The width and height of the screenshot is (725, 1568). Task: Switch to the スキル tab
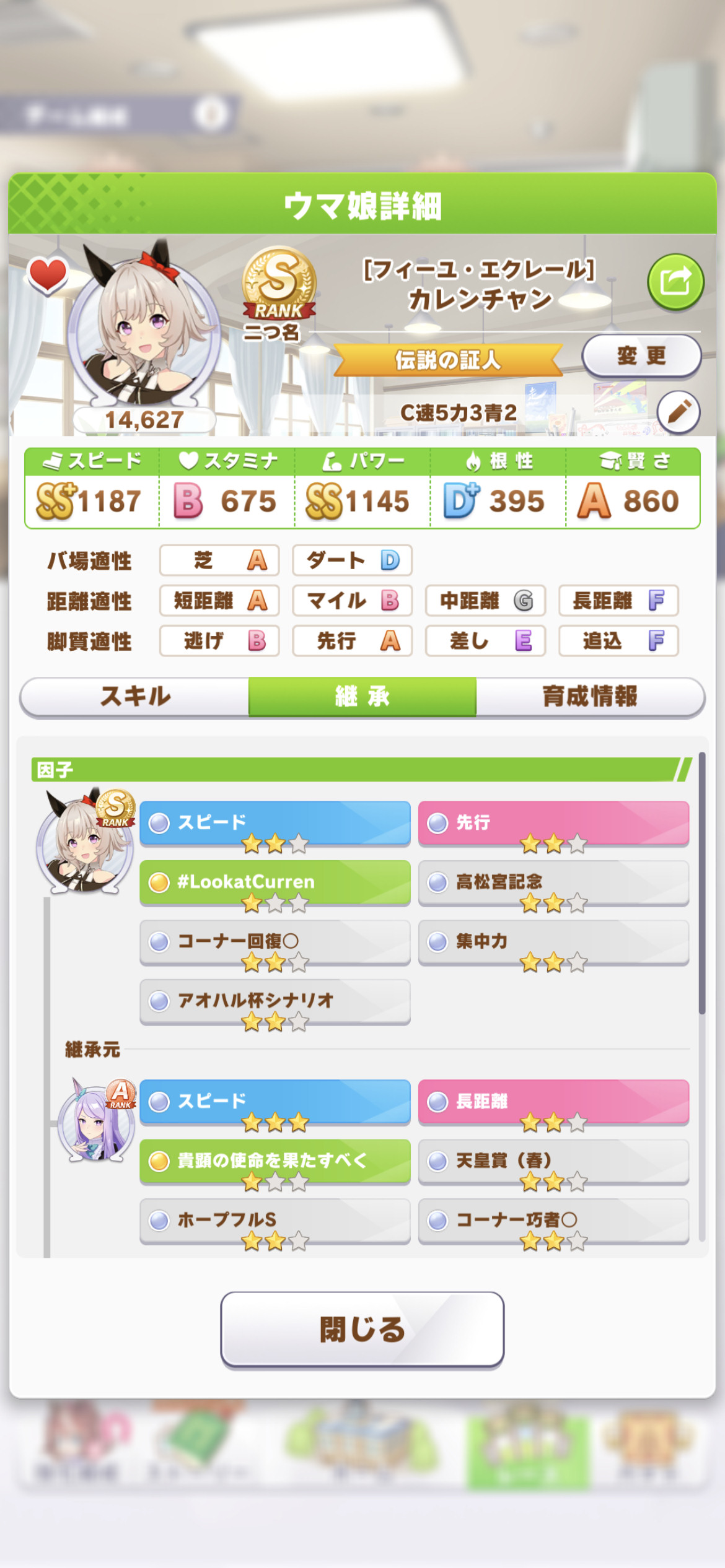coord(135,696)
